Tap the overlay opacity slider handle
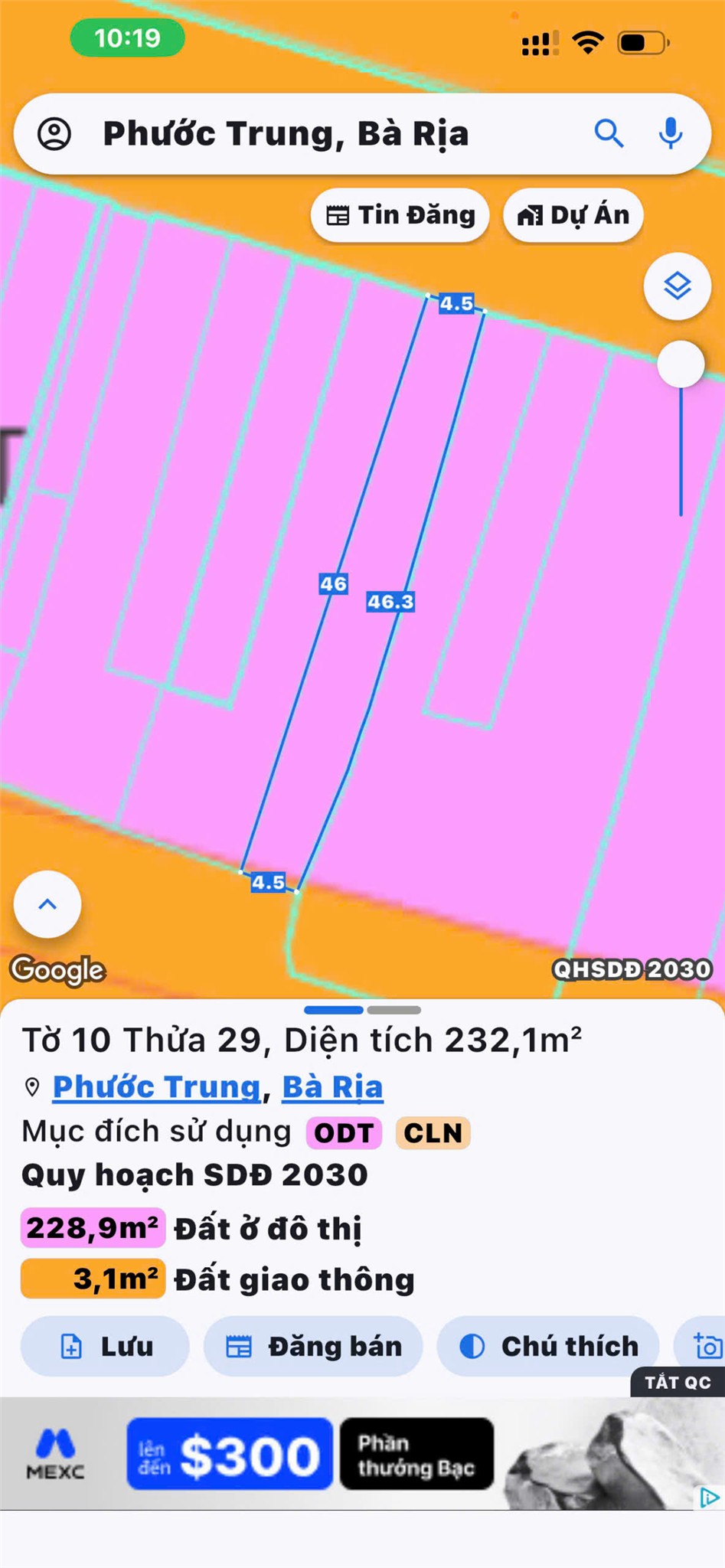 681,364
